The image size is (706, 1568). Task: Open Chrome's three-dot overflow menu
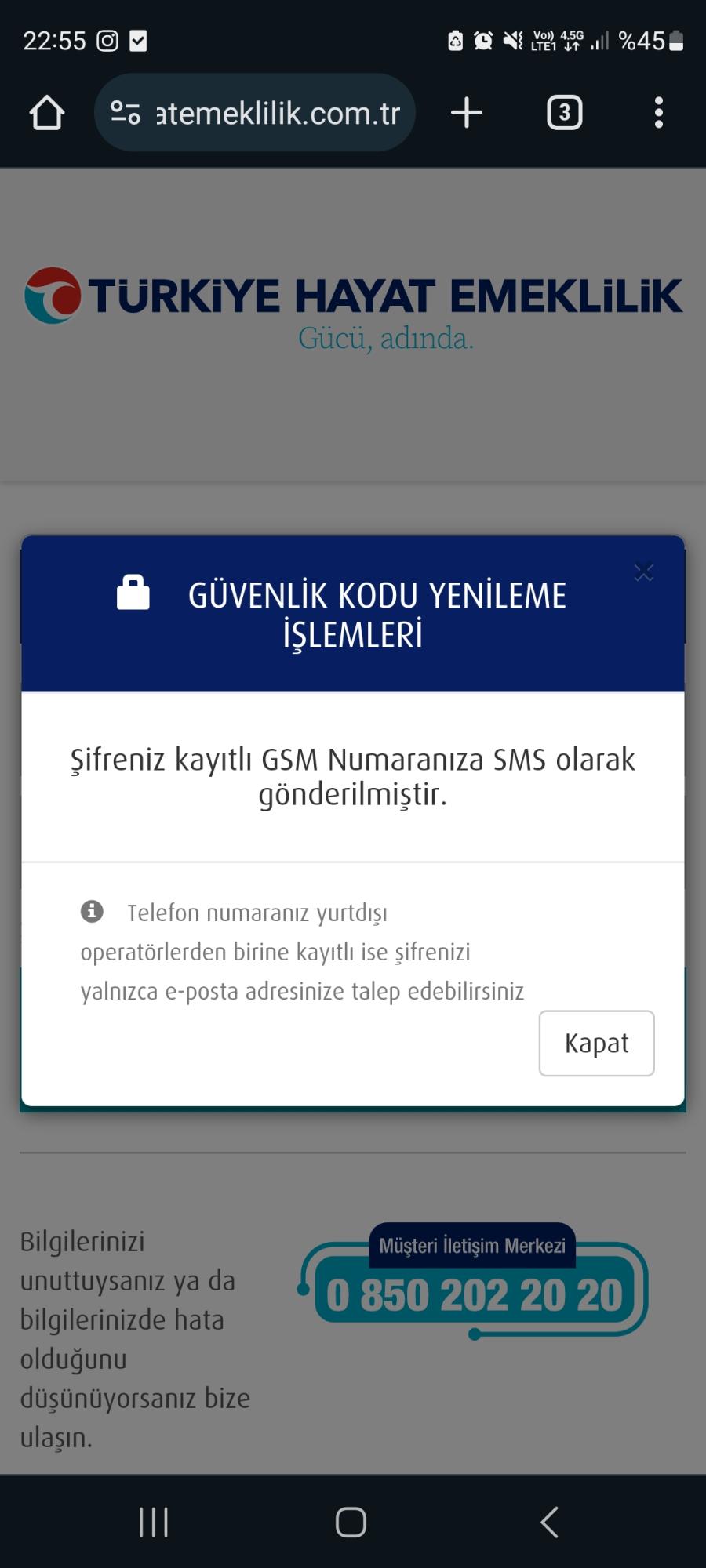(x=658, y=111)
